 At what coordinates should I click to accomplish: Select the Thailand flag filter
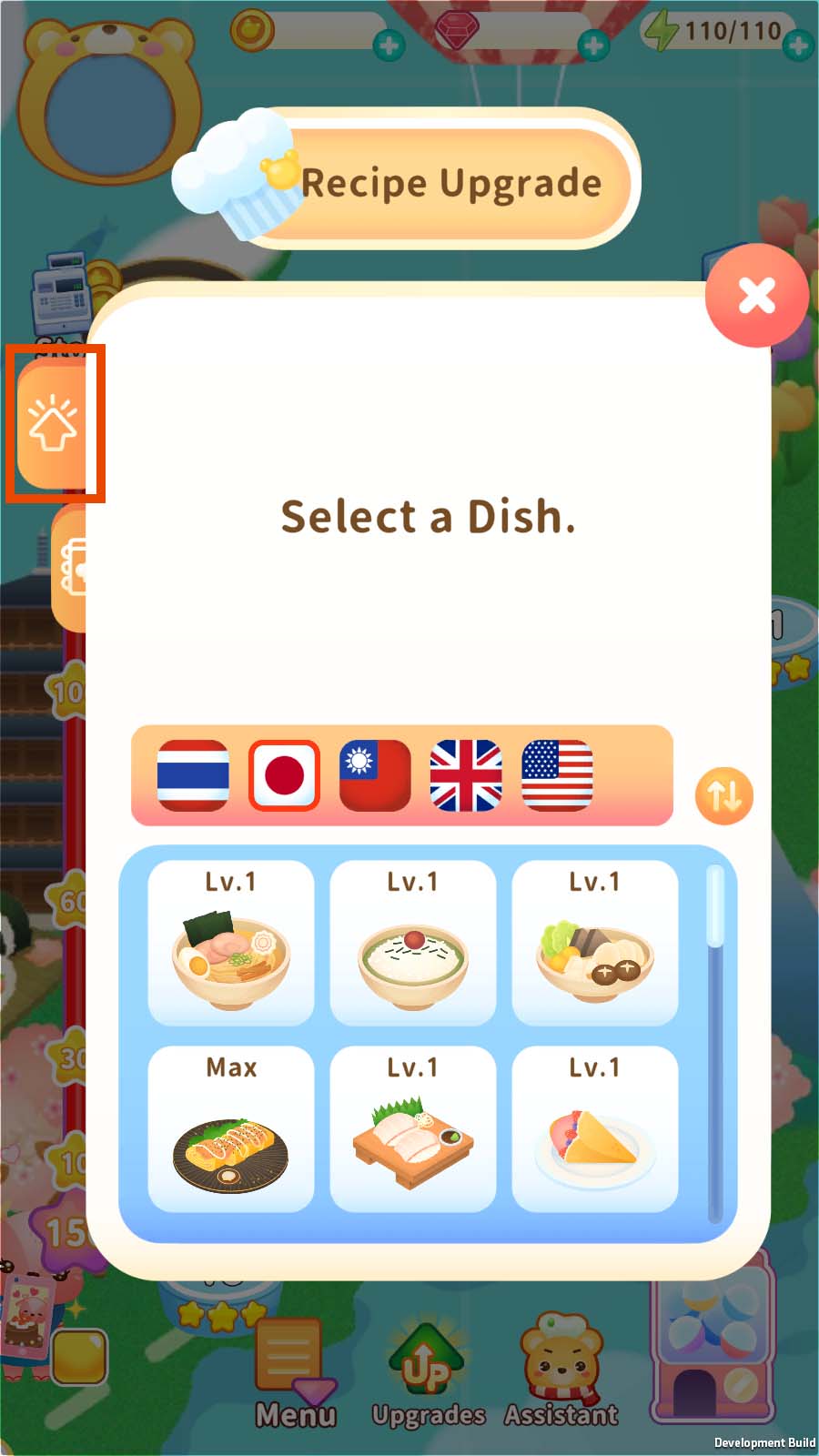pos(193,775)
